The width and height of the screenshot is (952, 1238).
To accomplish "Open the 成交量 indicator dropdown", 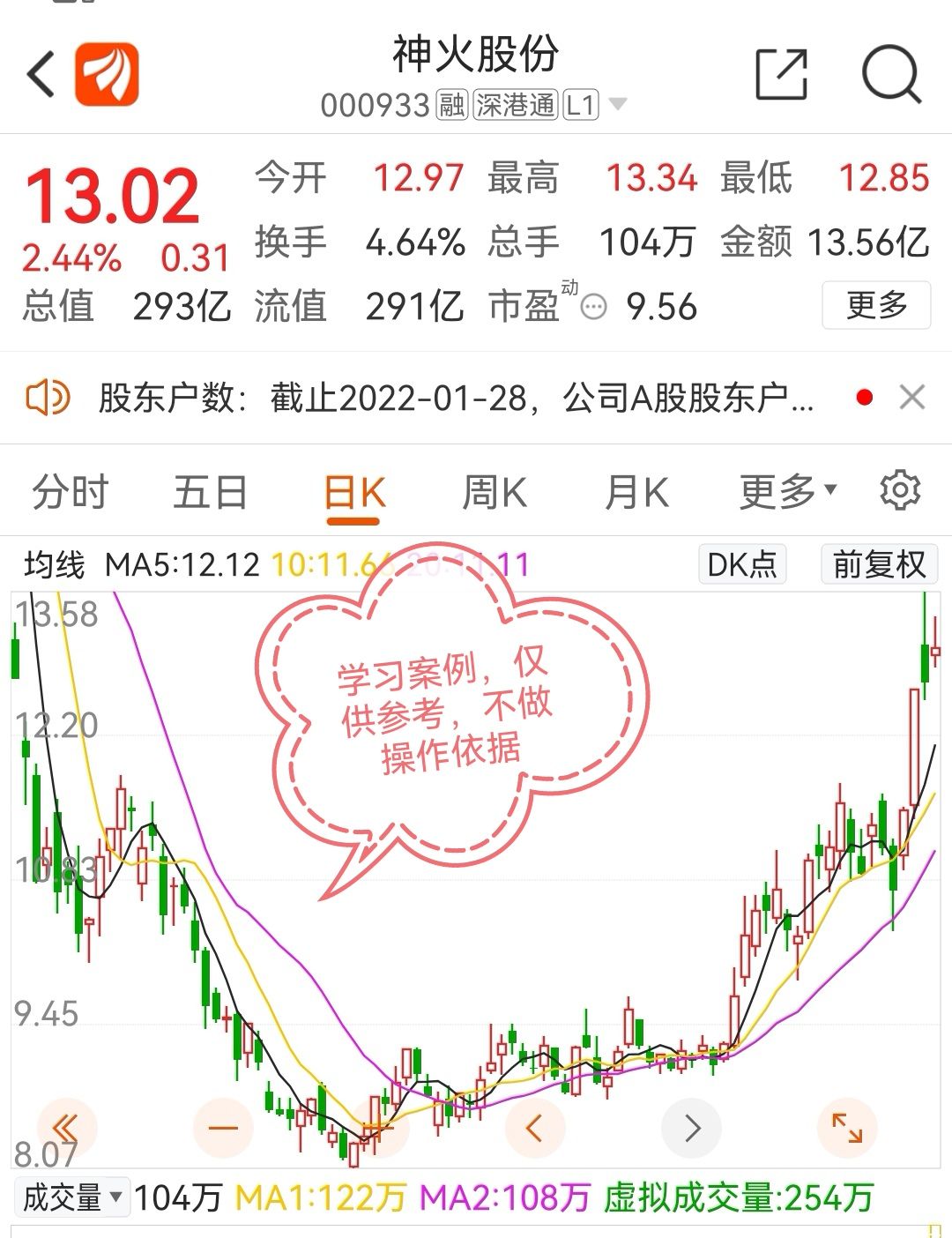I will click(x=72, y=1197).
